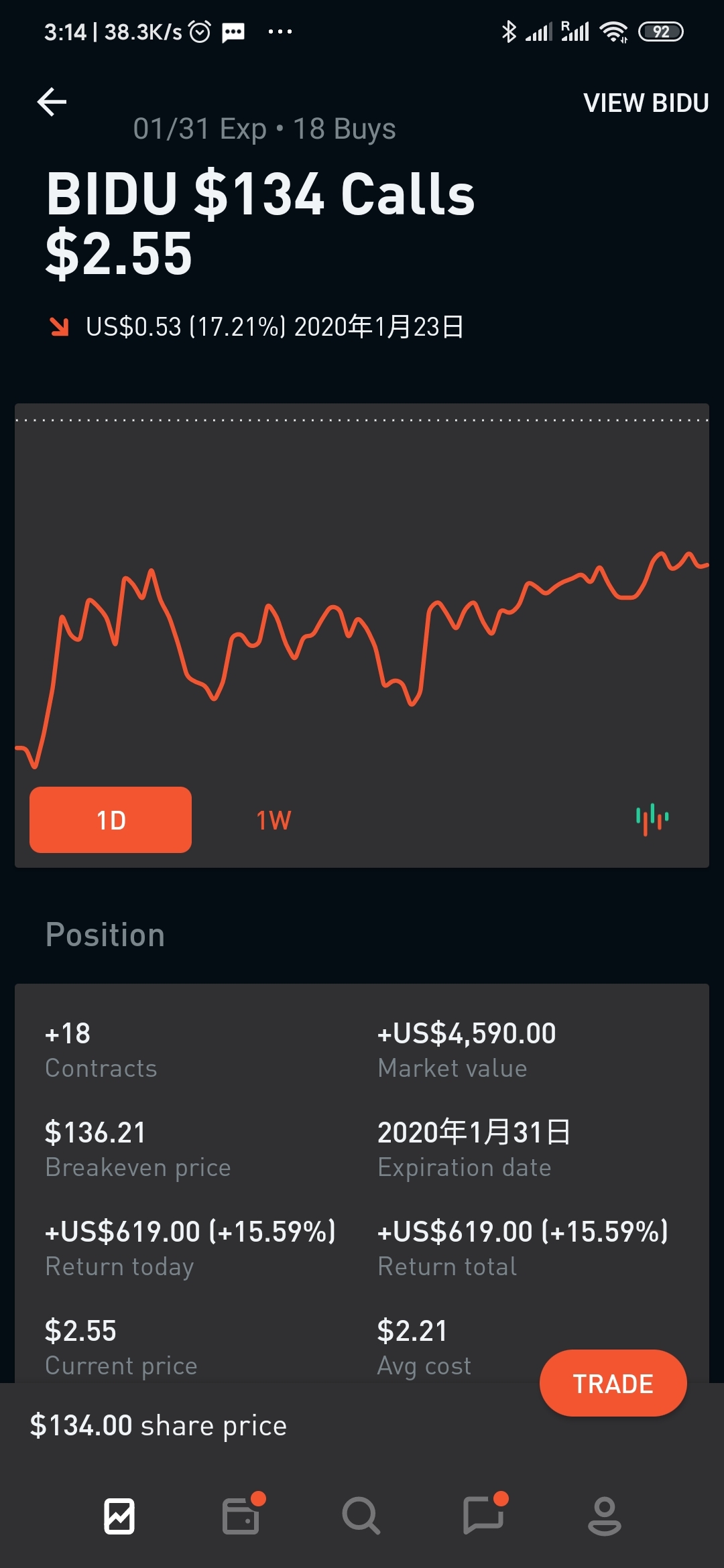Viewport: 724px width, 1568px height.
Task: Tap the TRADE button
Action: pos(613,1383)
